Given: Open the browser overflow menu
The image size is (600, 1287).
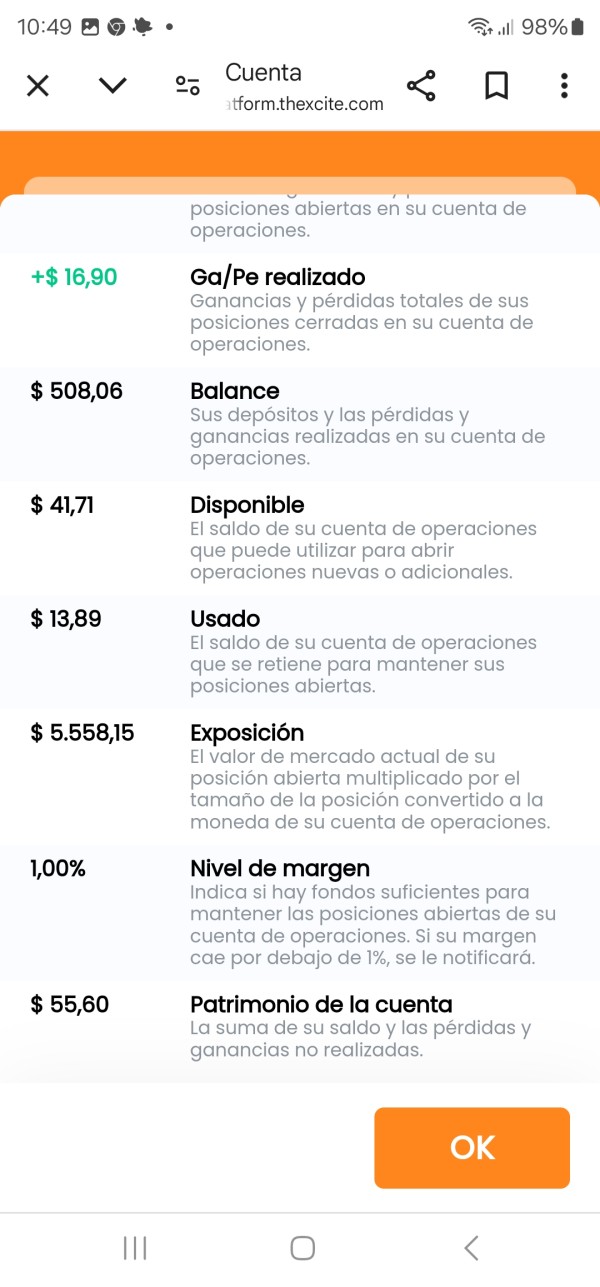Looking at the screenshot, I should point(565,86).
